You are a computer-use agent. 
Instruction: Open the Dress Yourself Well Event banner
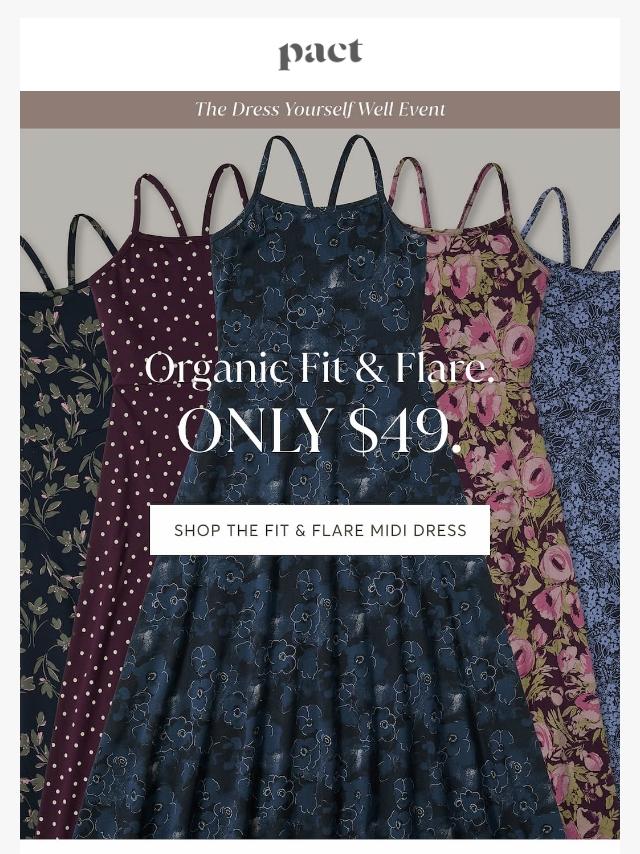coord(320,109)
